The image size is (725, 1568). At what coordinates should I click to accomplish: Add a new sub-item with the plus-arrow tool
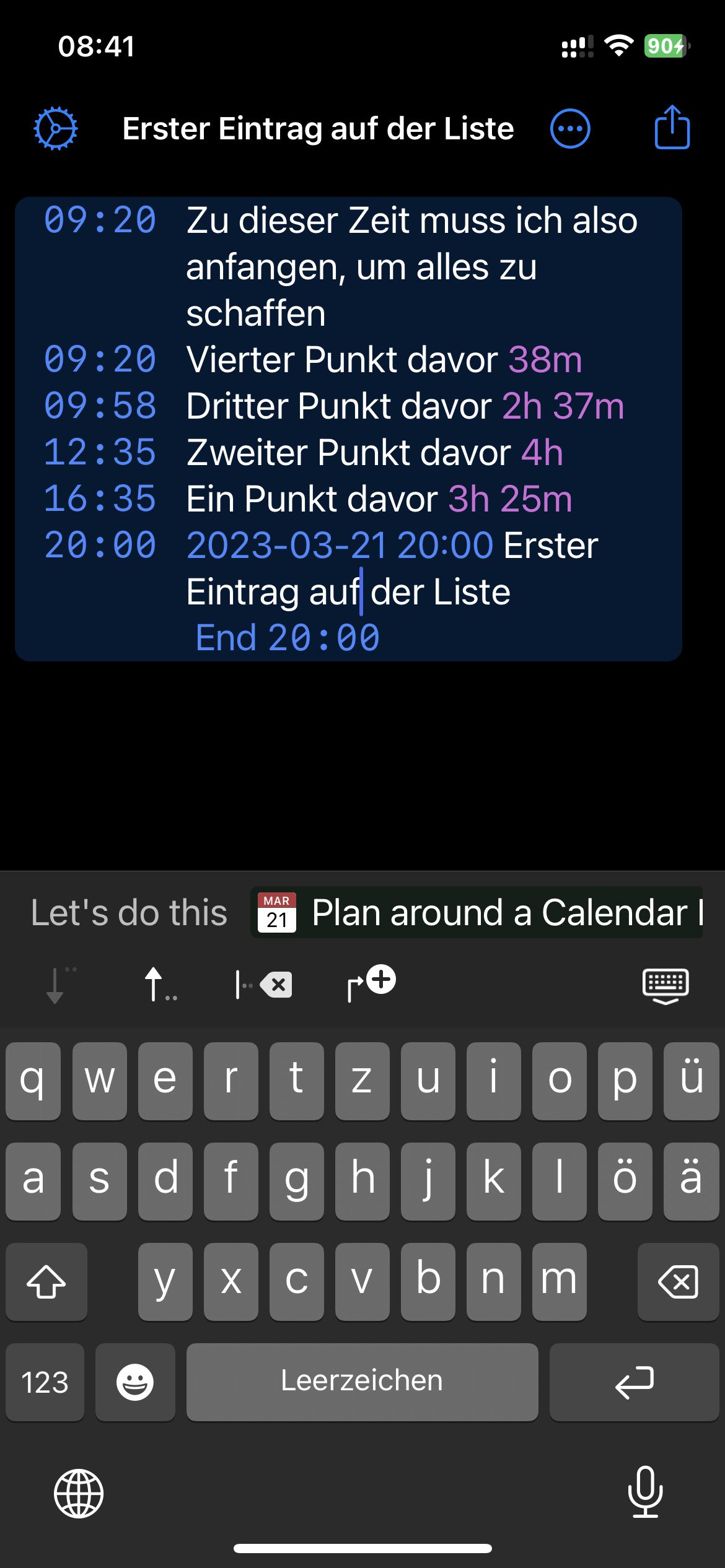point(371,983)
